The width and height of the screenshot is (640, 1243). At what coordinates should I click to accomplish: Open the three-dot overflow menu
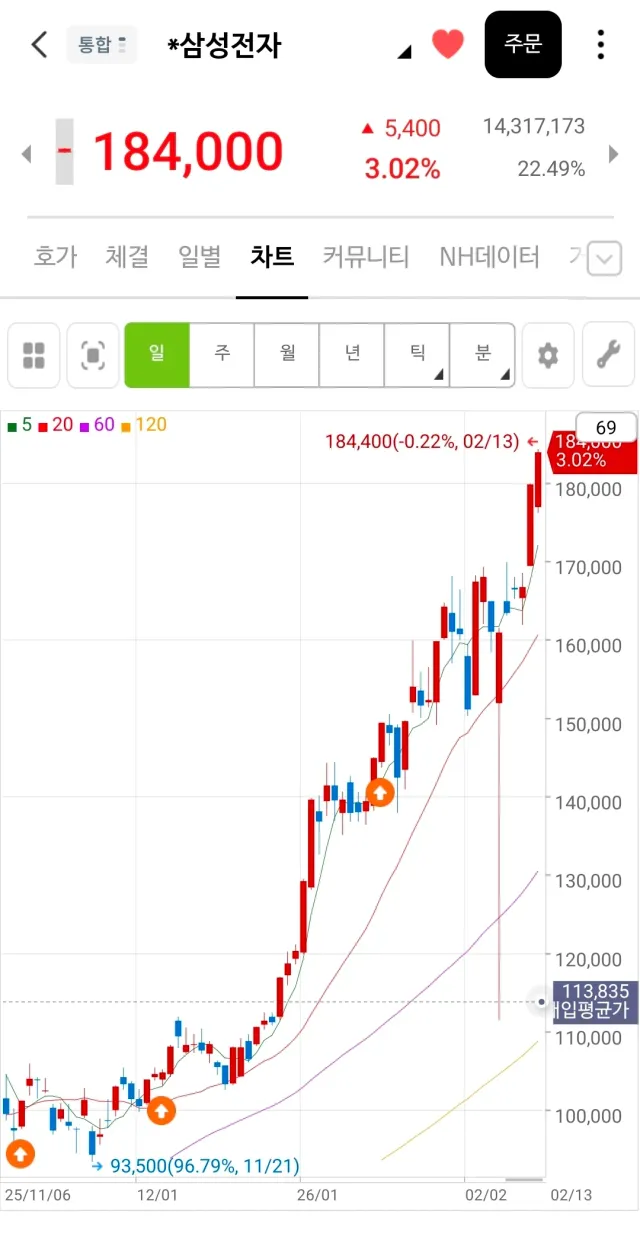601,45
